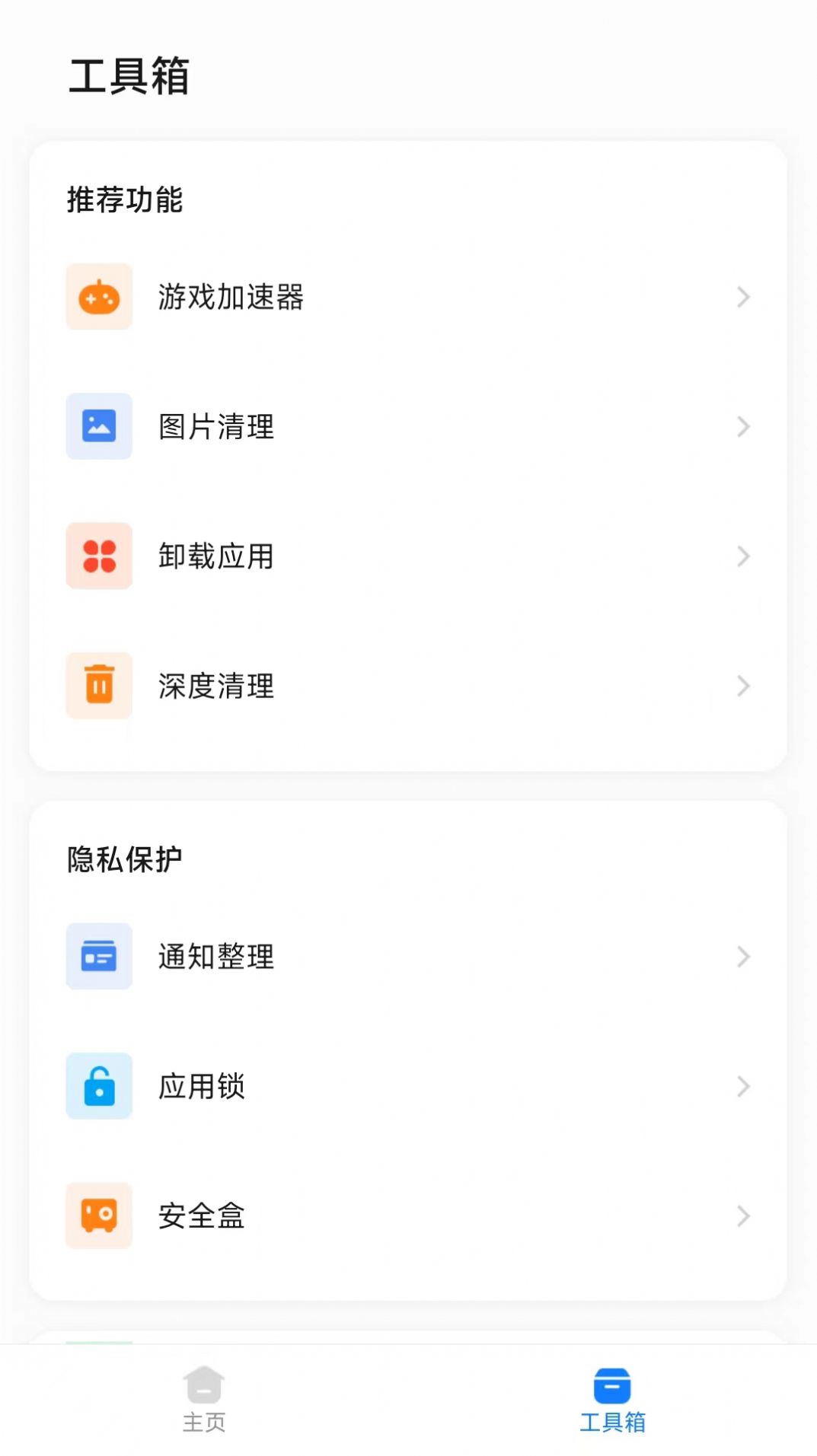The height and width of the screenshot is (1456, 817).
Task: Click the orange 深度清理 trash icon
Action: [x=98, y=686]
